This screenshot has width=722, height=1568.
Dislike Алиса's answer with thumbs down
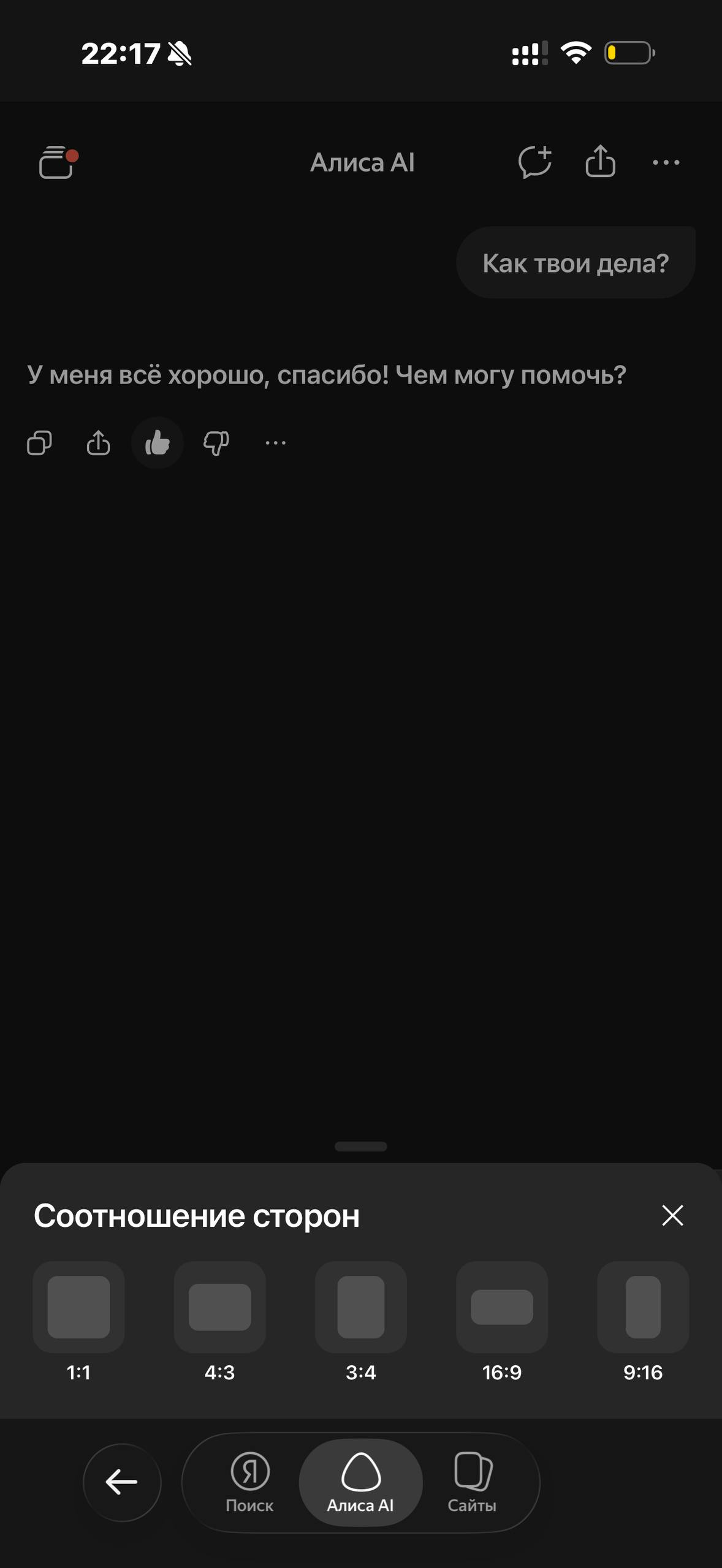point(216,443)
